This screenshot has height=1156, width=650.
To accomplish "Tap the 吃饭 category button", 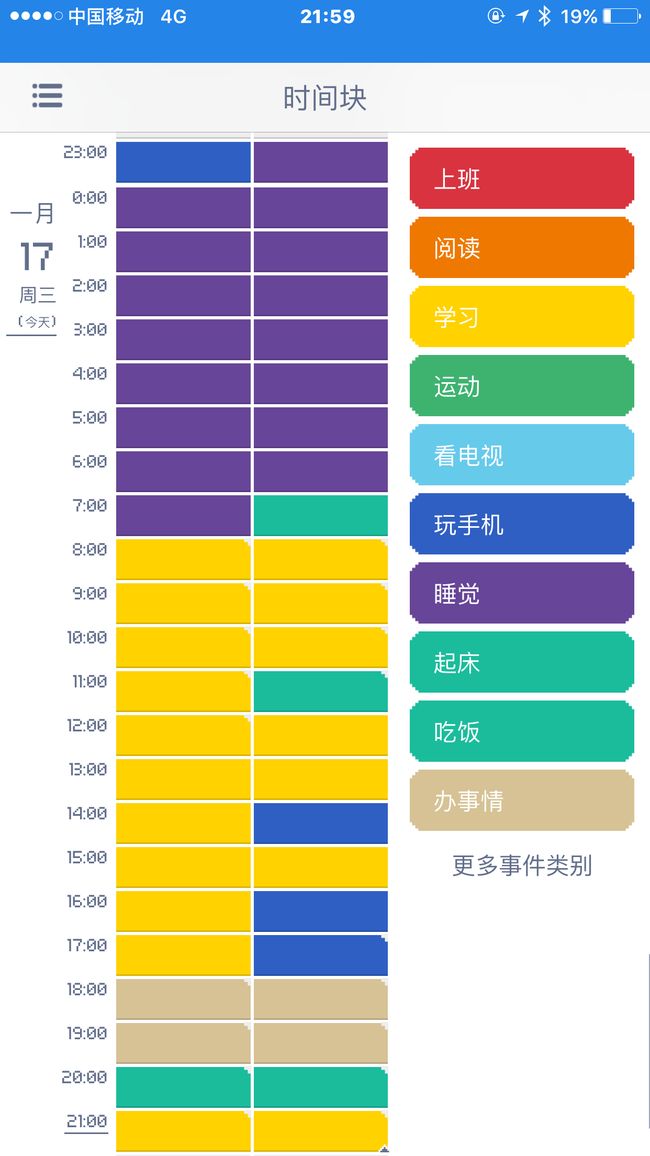I will click(522, 731).
